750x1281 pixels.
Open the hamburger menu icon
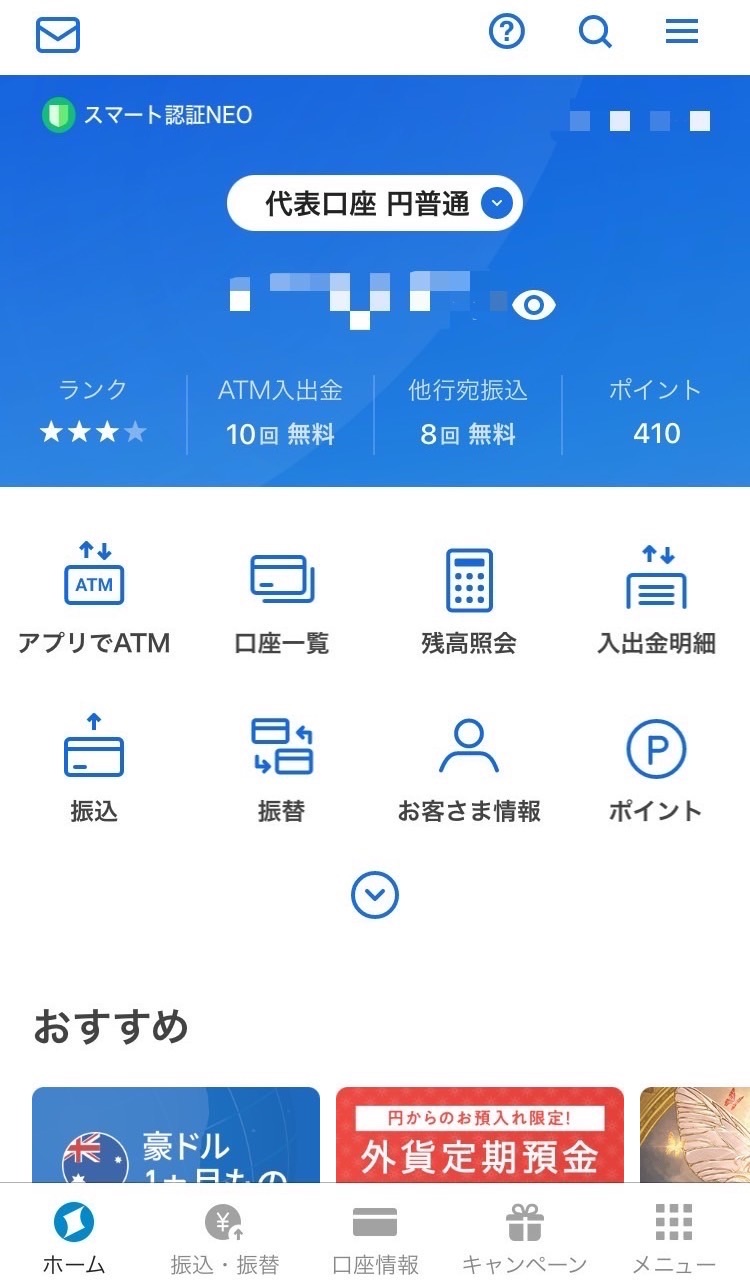click(x=682, y=33)
